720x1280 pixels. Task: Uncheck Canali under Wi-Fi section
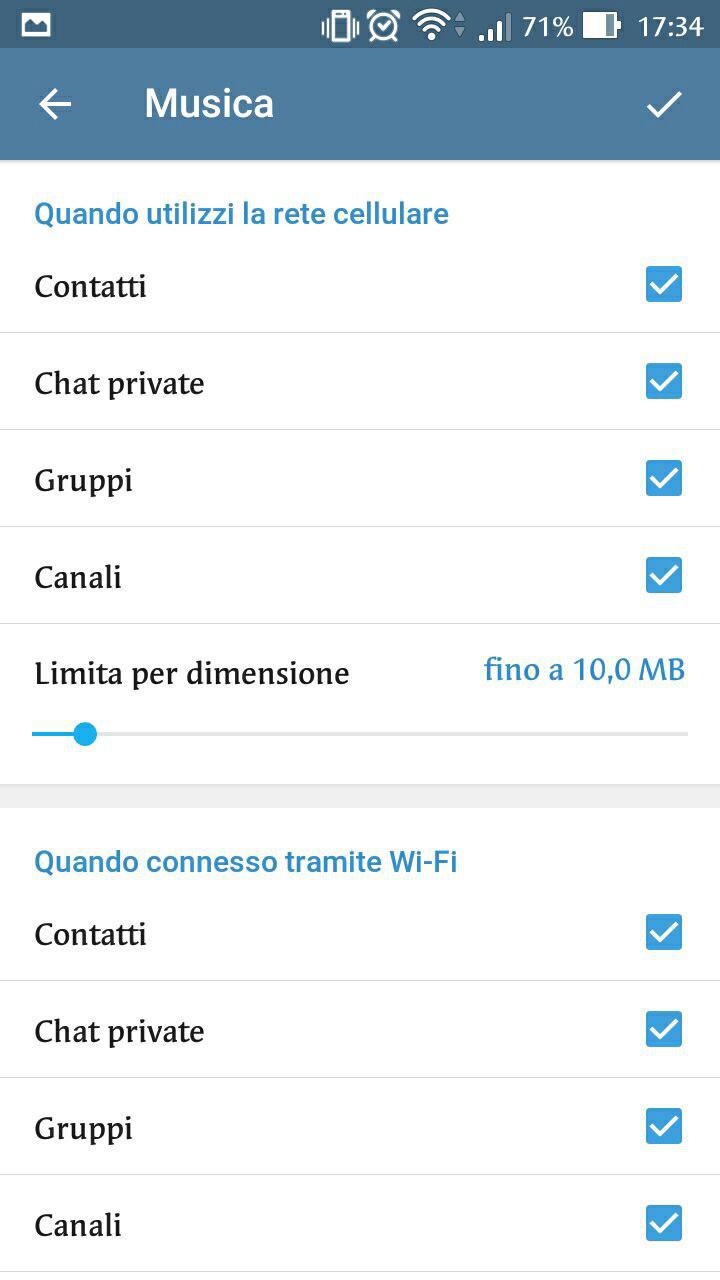(x=664, y=1224)
